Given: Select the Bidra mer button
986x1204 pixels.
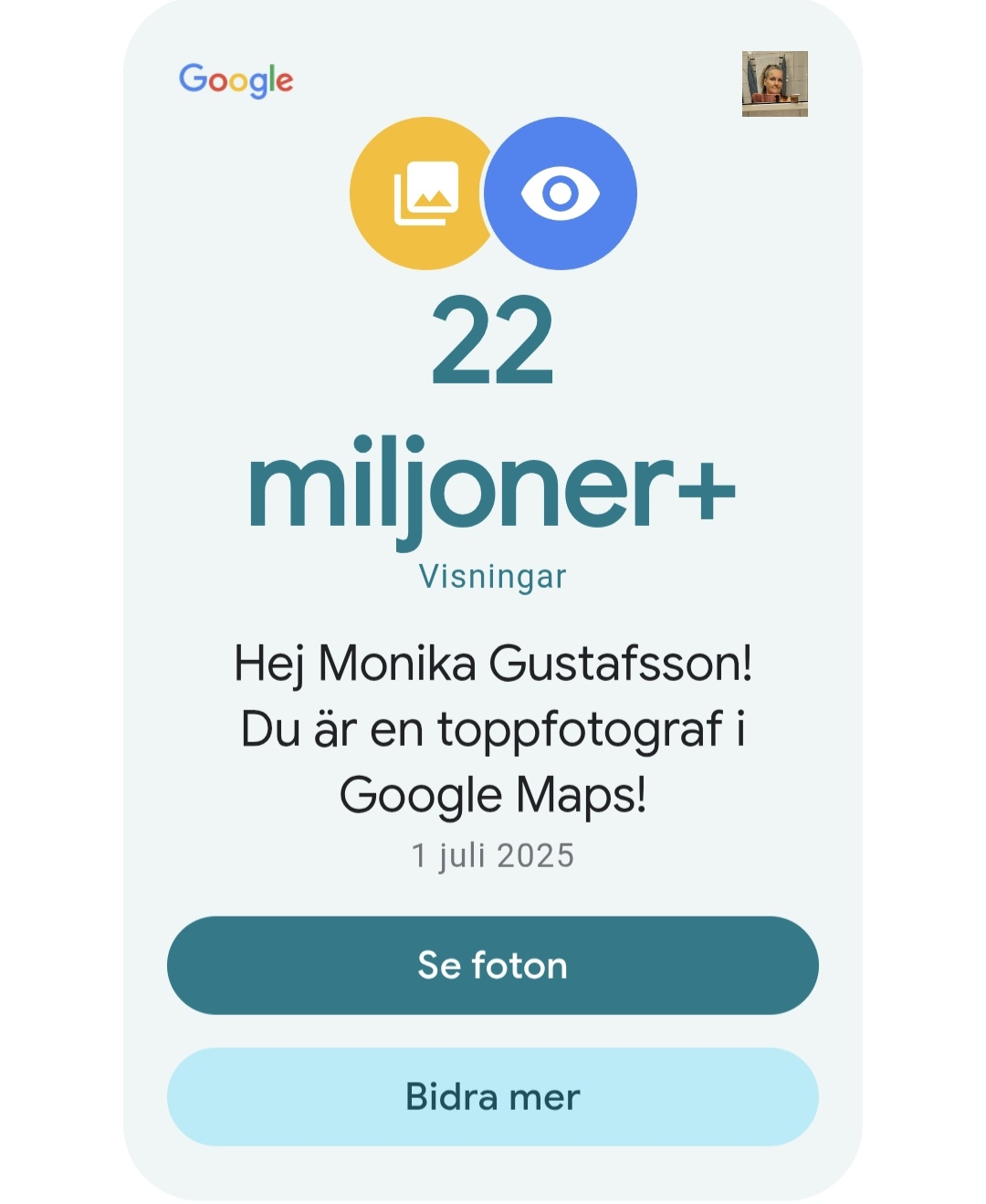Looking at the screenshot, I should [x=493, y=1096].
